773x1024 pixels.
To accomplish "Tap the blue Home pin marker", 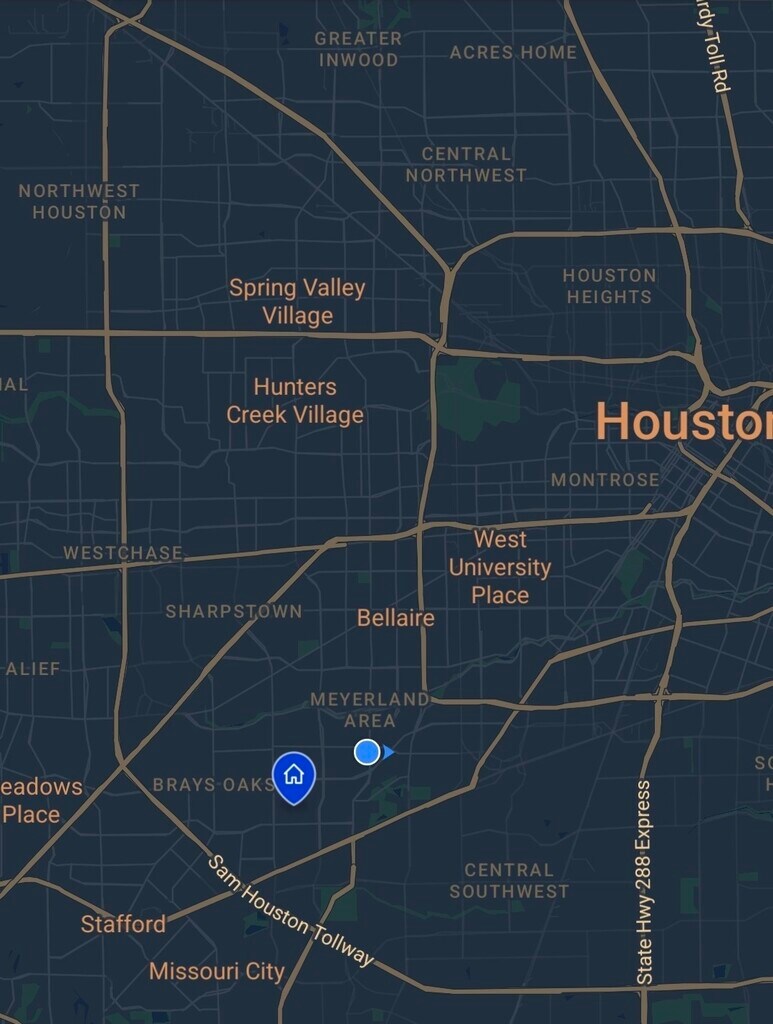I will [x=294, y=776].
